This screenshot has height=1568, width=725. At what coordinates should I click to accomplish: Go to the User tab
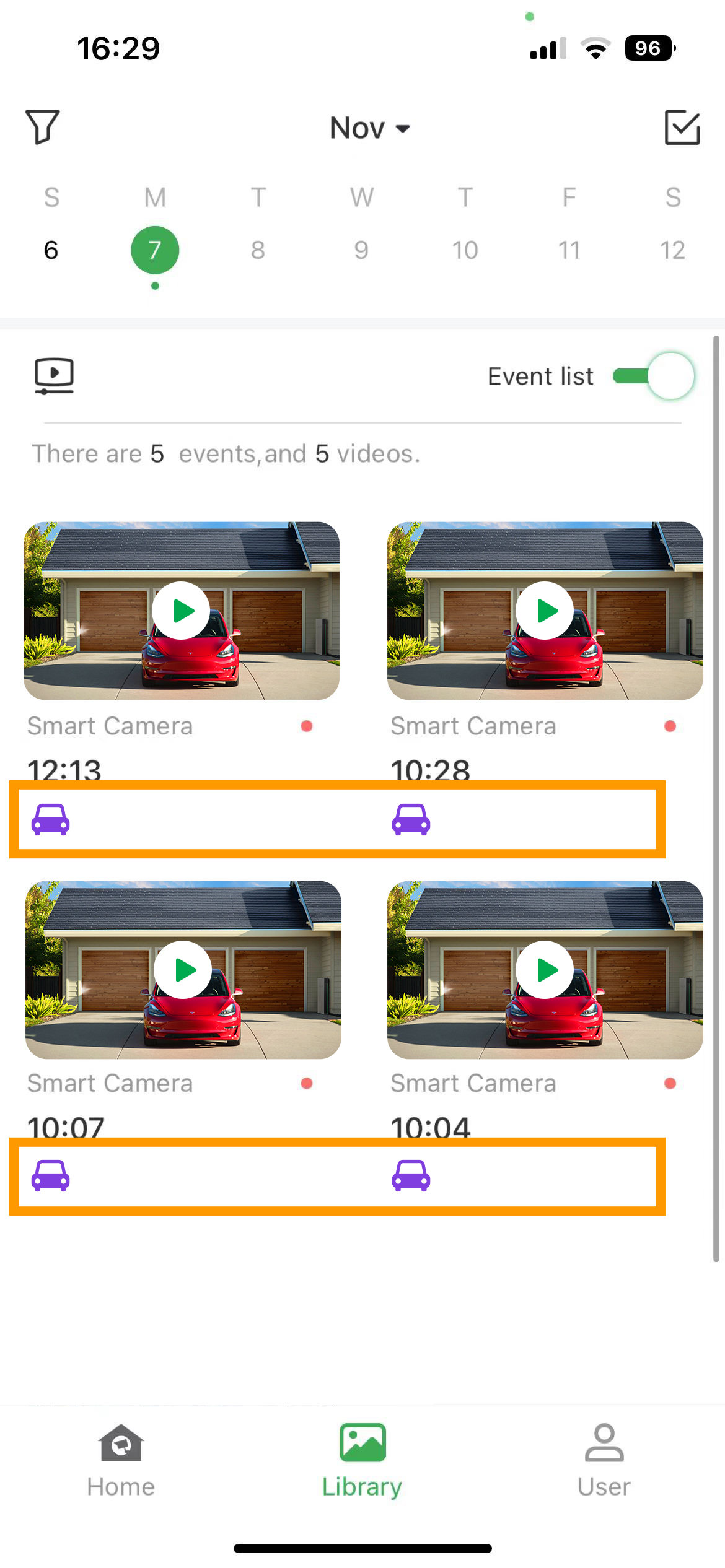604,1461
